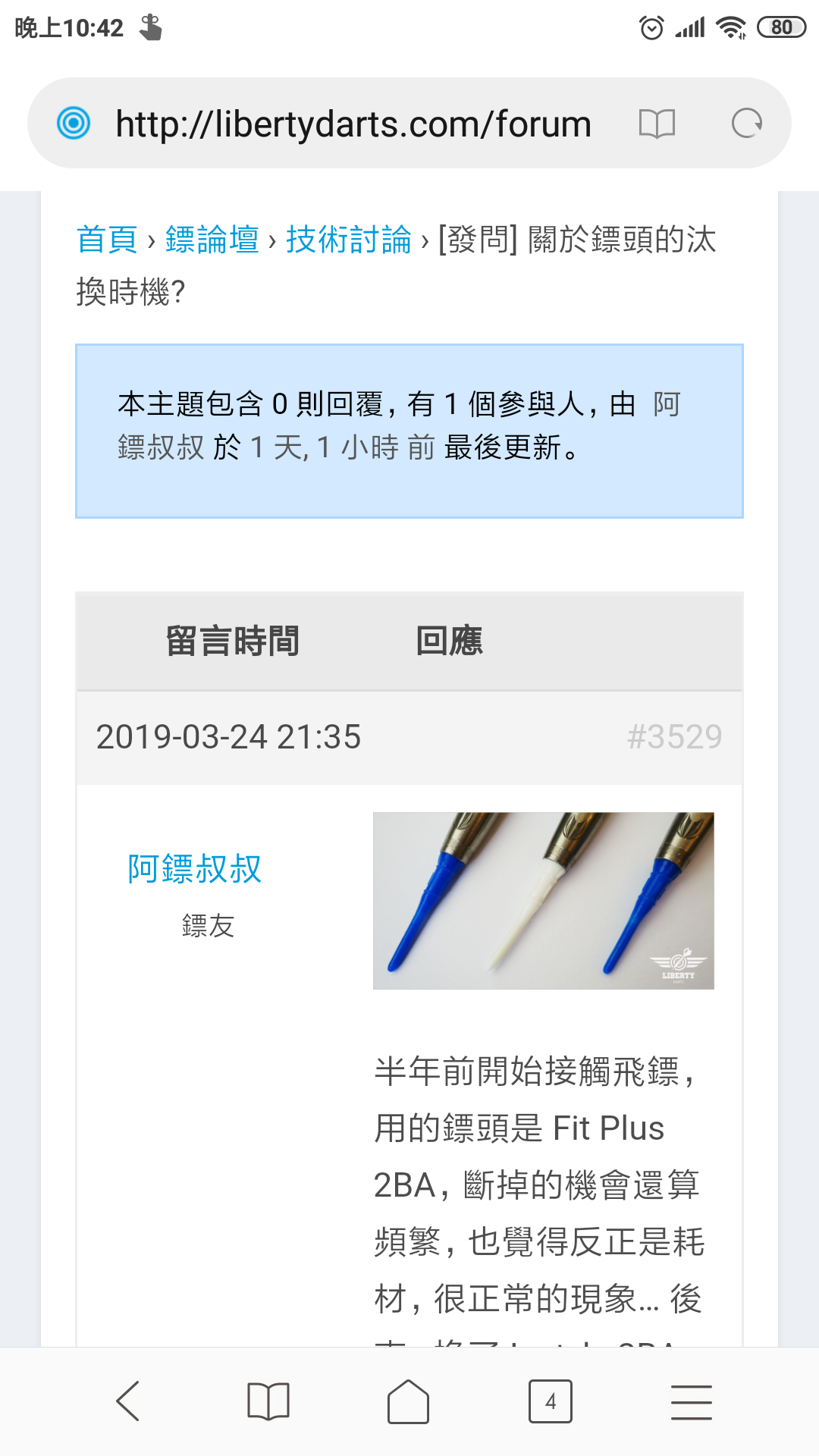Open the dart tips photo

pyautogui.click(x=543, y=901)
